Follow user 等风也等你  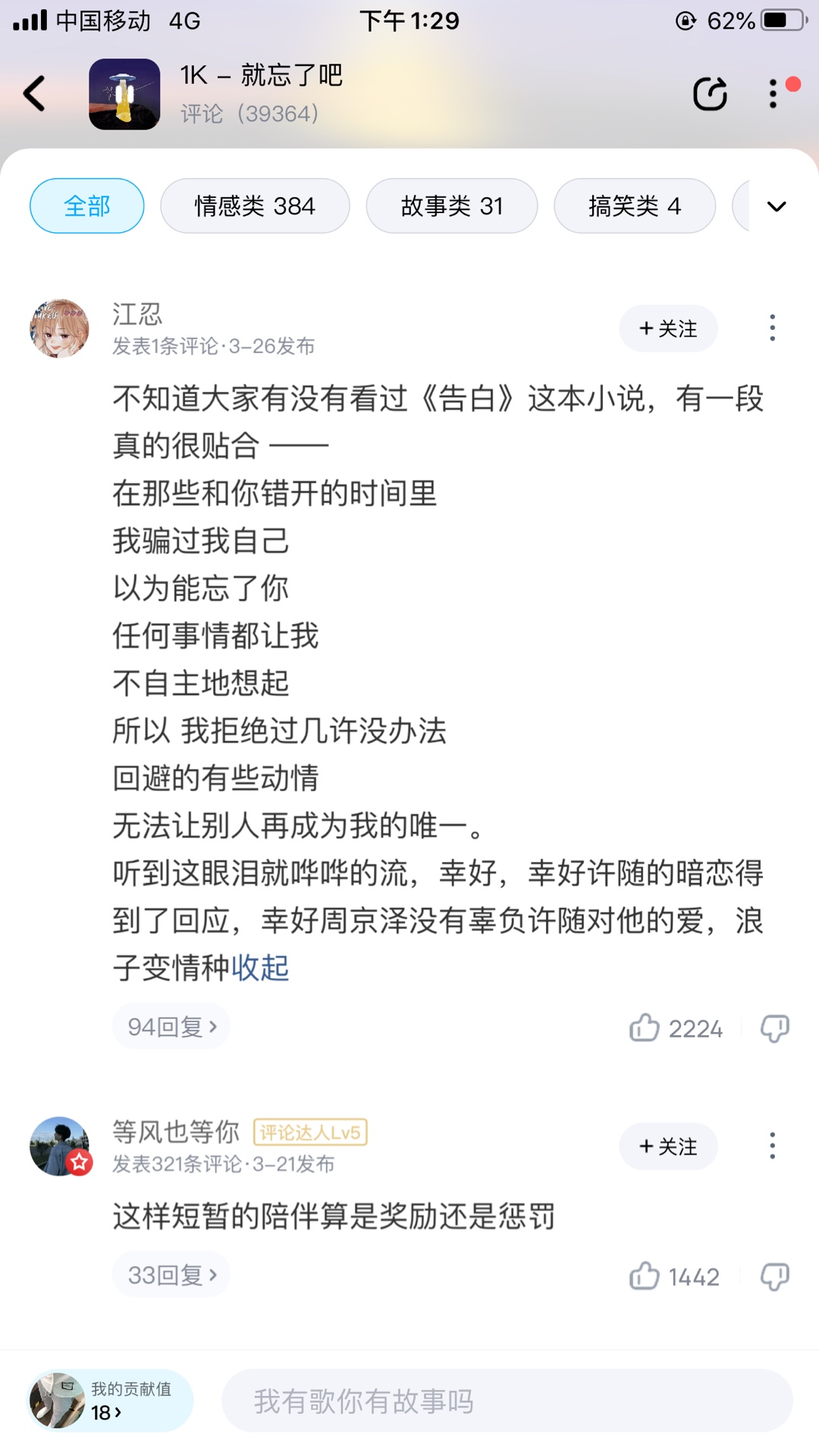point(668,1146)
